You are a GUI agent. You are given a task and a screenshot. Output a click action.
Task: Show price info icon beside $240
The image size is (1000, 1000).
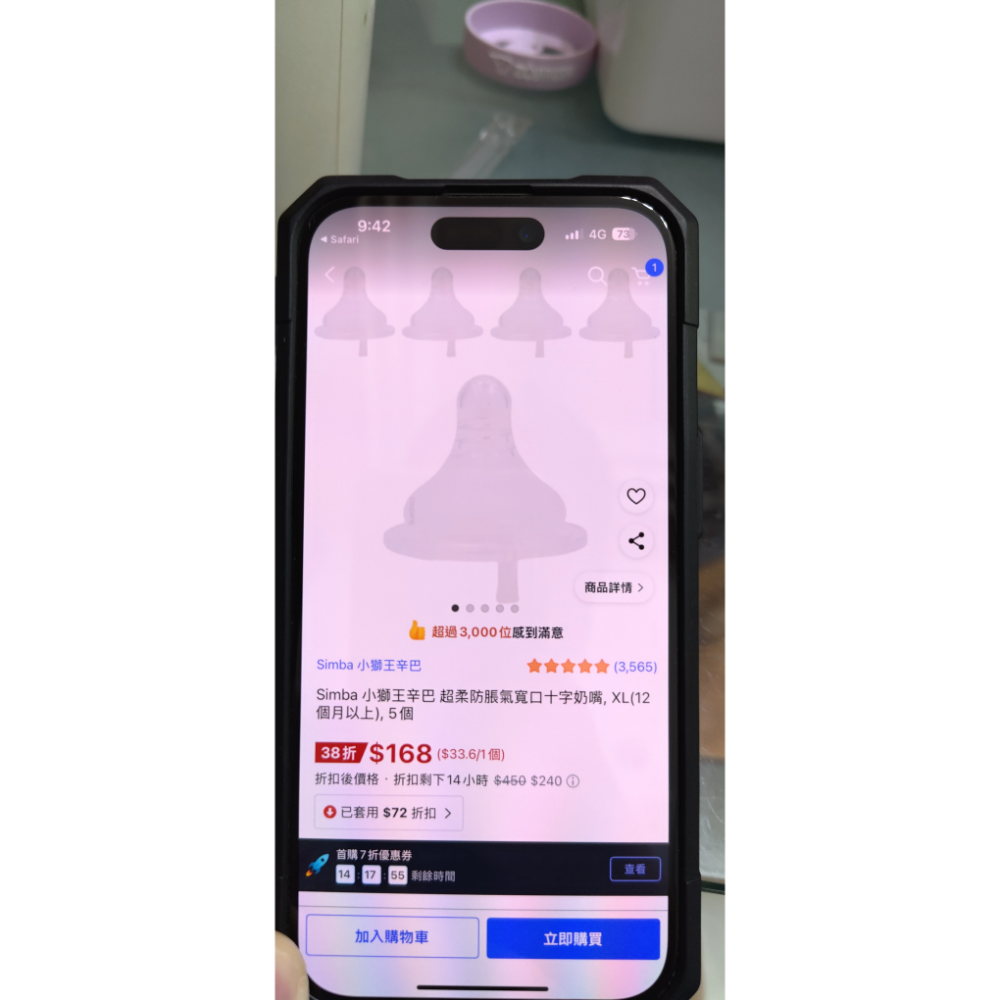click(573, 781)
